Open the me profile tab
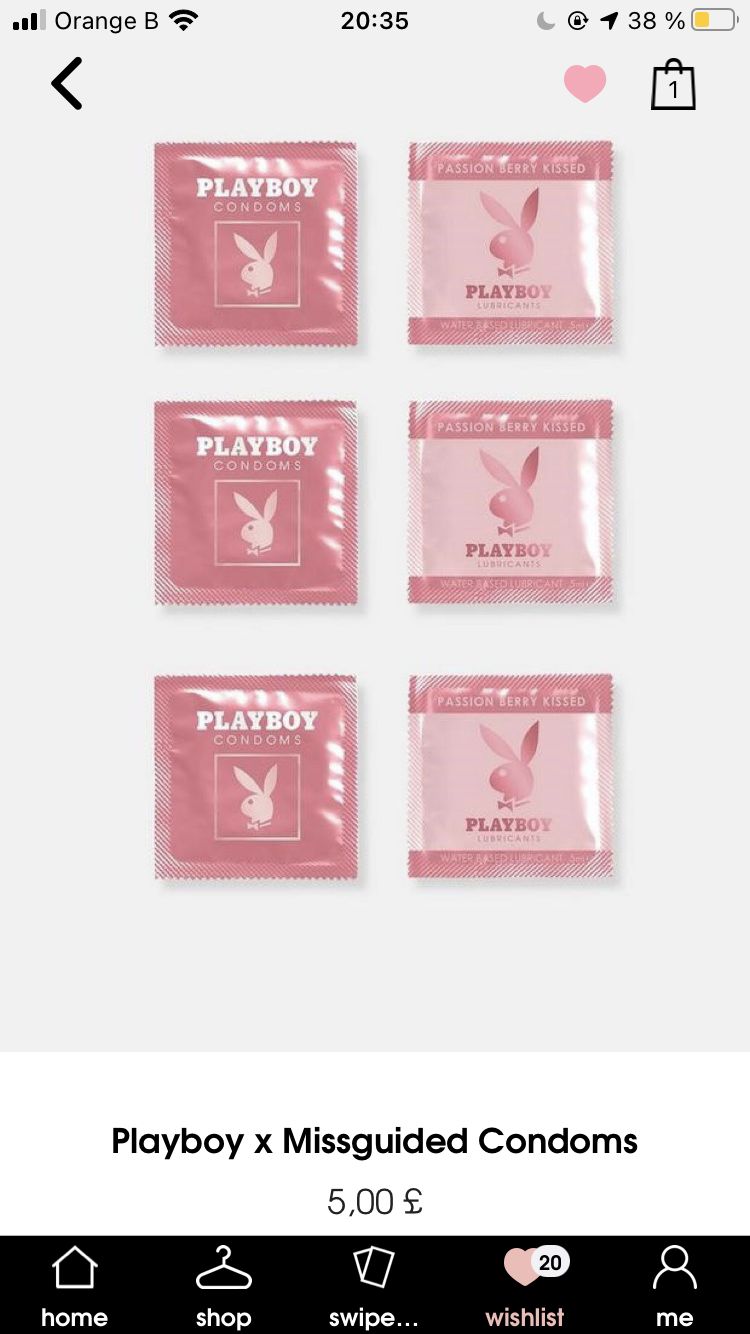 675,1287
